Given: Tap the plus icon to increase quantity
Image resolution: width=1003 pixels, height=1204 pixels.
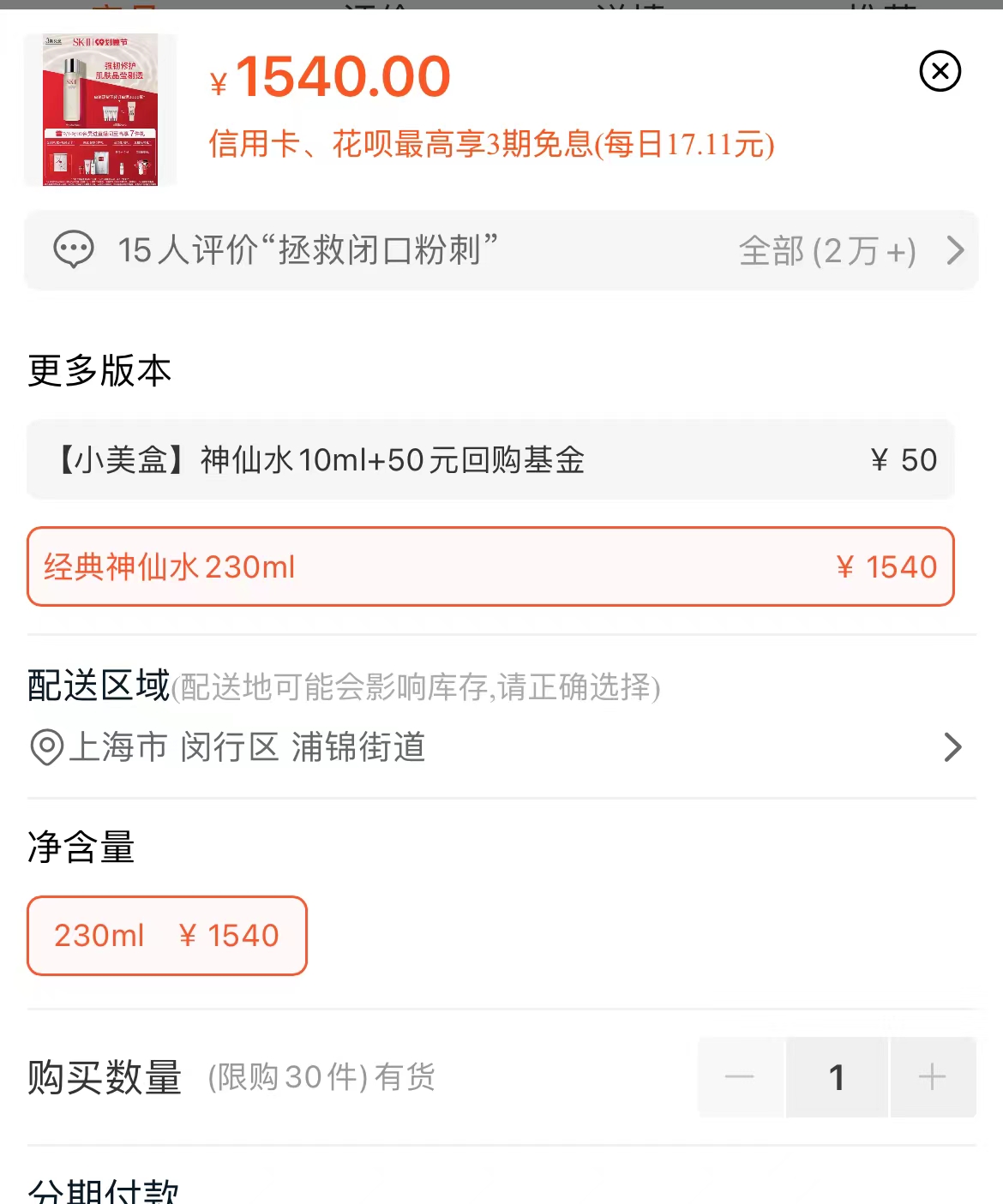Looking at the screenshot, I should tap(933, 1077).
